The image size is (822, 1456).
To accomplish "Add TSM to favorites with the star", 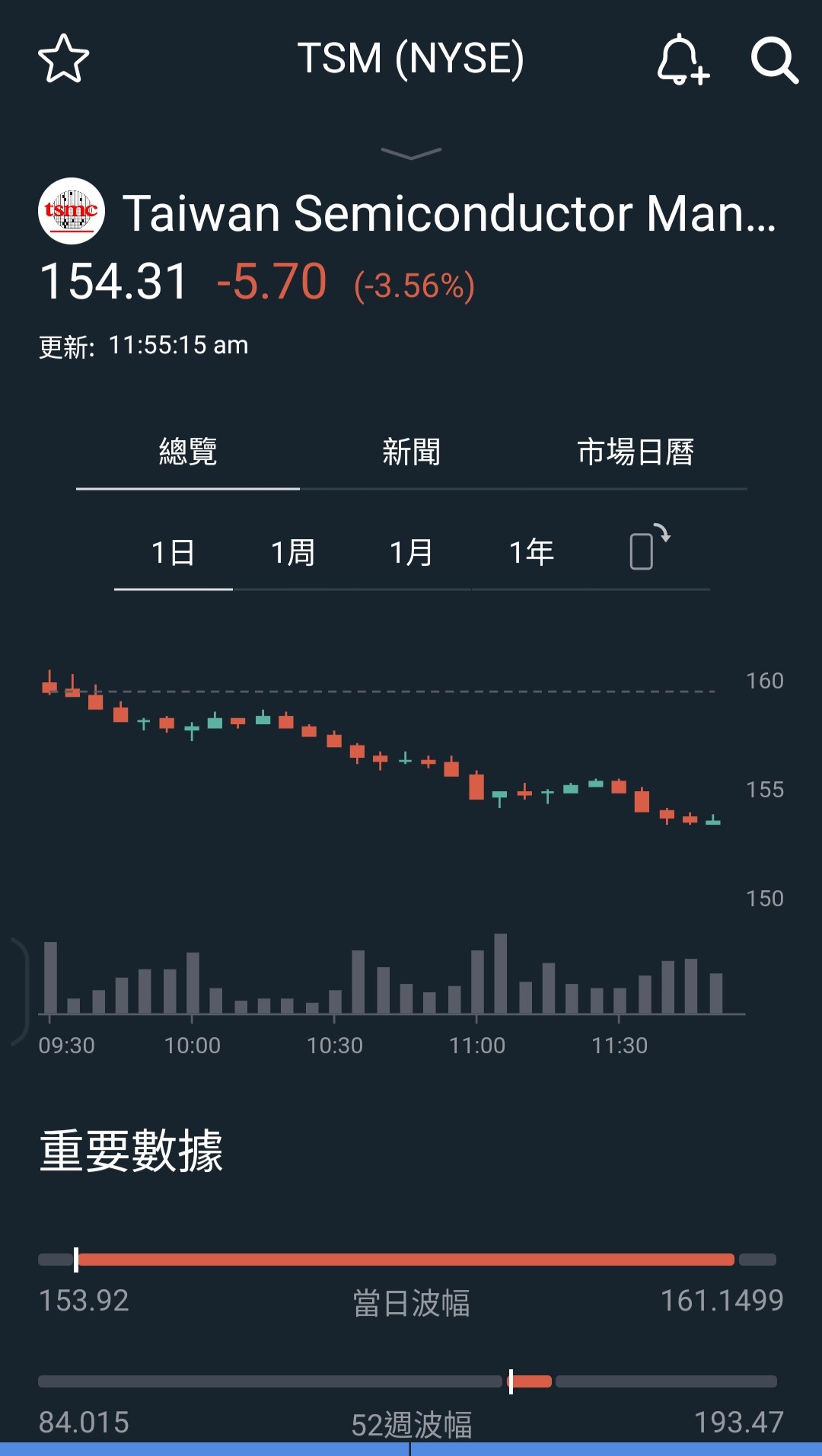I will (x=64, y=59).
